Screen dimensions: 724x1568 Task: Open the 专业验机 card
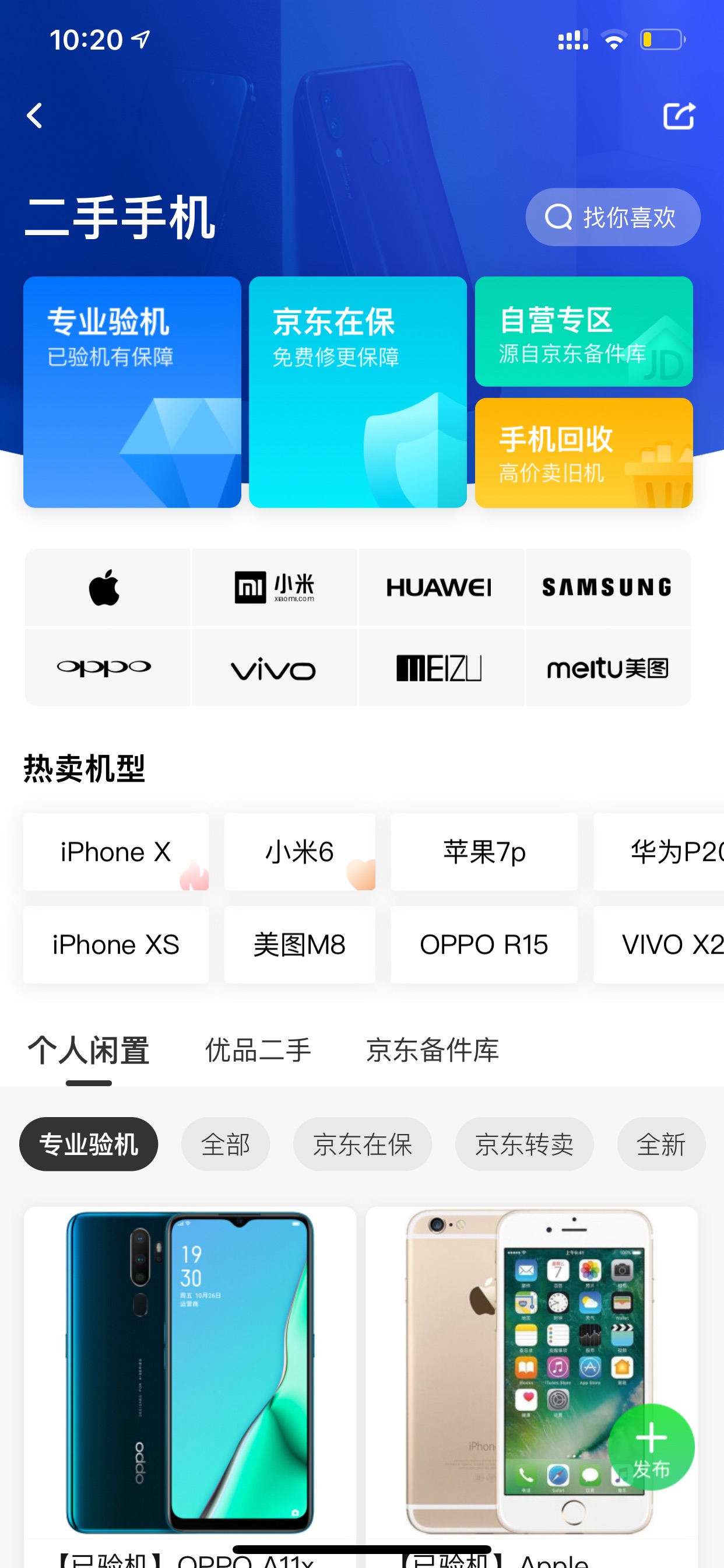pyautogui.click(x=132, y=392)
